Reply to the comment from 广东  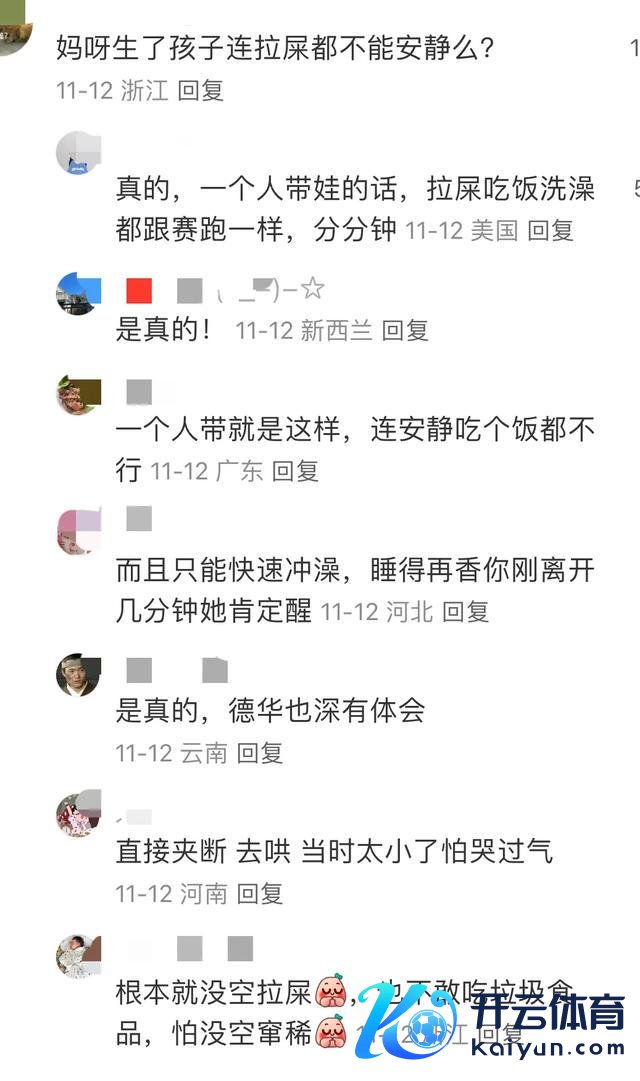click(x=295, y=471)
